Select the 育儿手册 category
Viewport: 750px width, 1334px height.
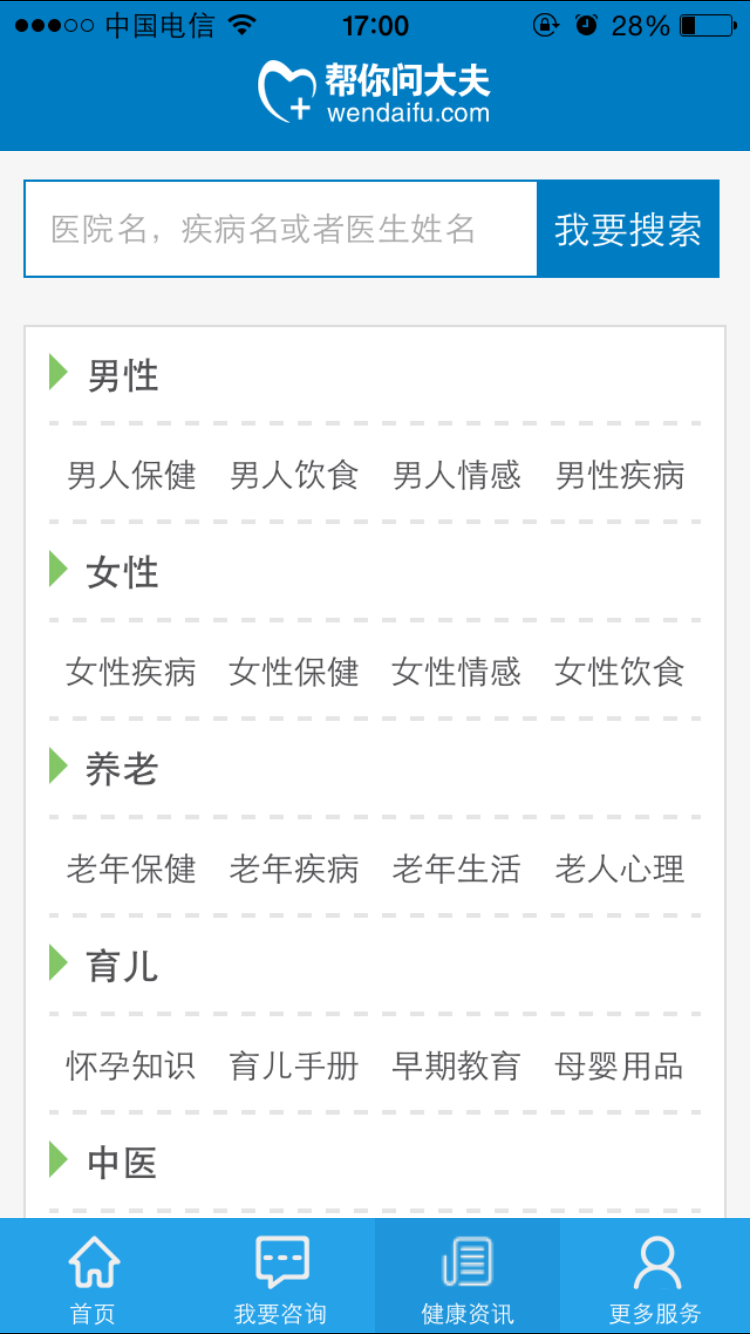coord(294,1066)
